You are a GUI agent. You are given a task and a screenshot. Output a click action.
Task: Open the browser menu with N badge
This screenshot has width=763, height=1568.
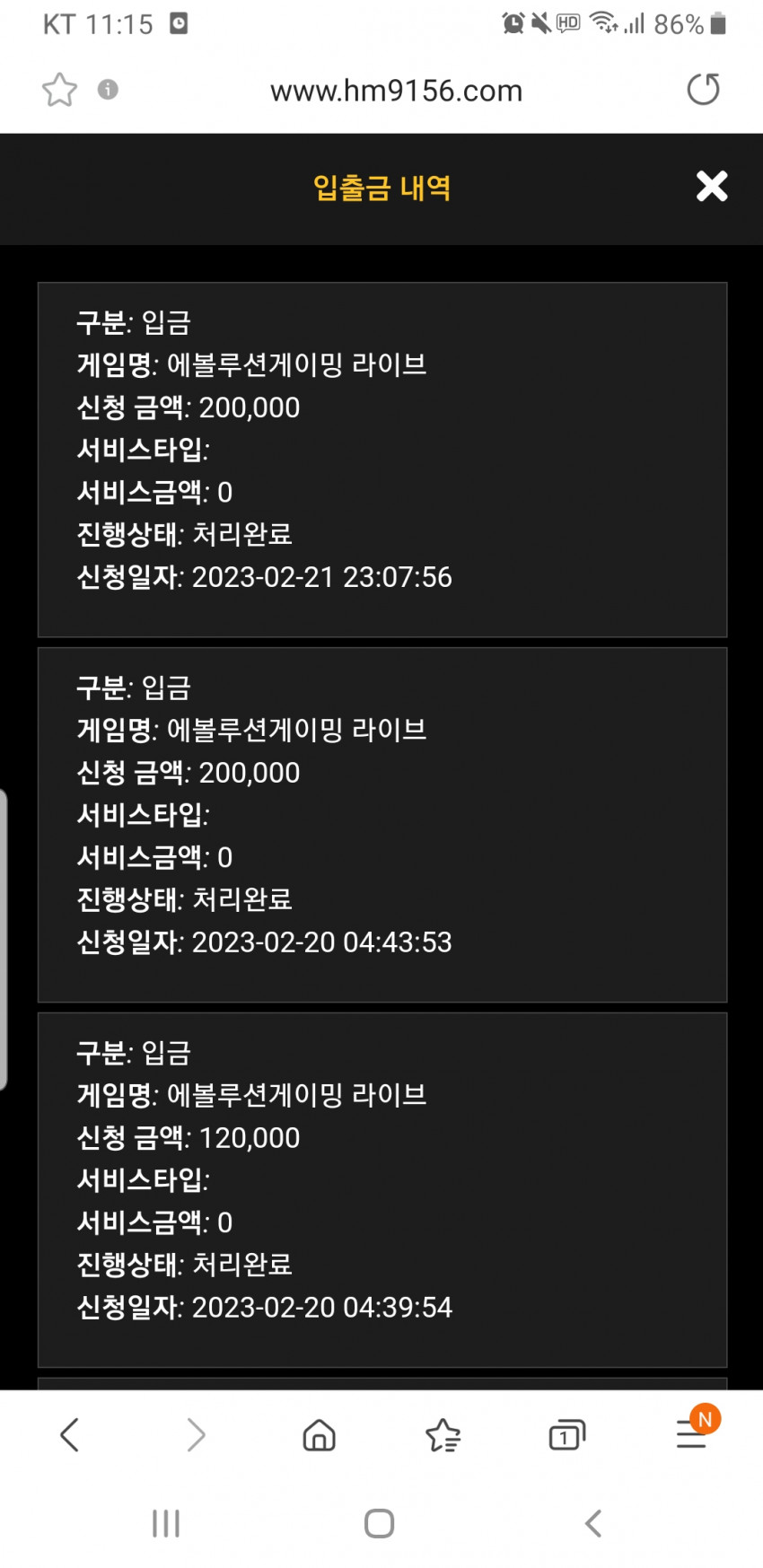click(x=692, y=1432)
